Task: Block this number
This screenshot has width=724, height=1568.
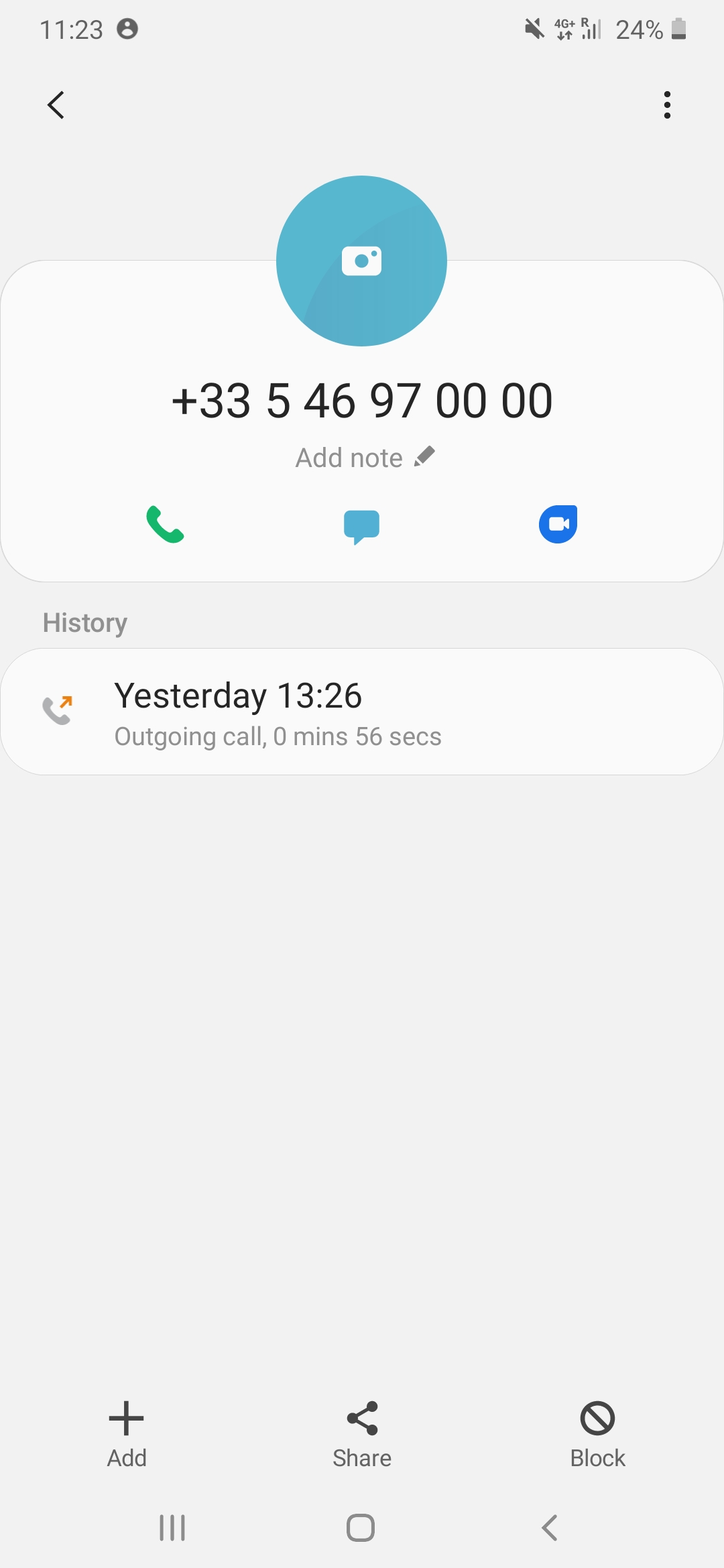Action: point(597,1434)
